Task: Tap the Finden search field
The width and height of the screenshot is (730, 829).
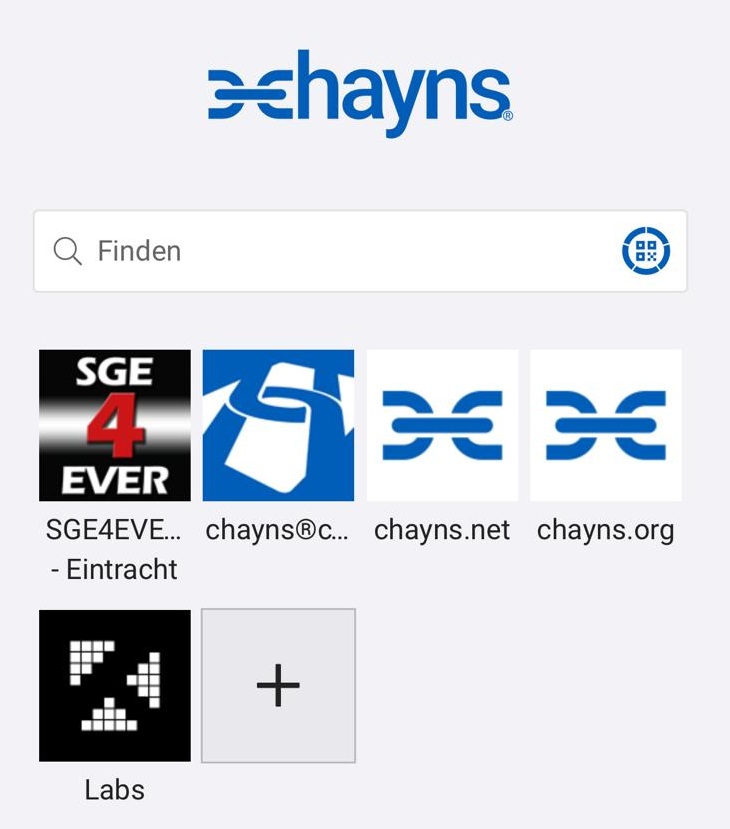Action: 330,251
